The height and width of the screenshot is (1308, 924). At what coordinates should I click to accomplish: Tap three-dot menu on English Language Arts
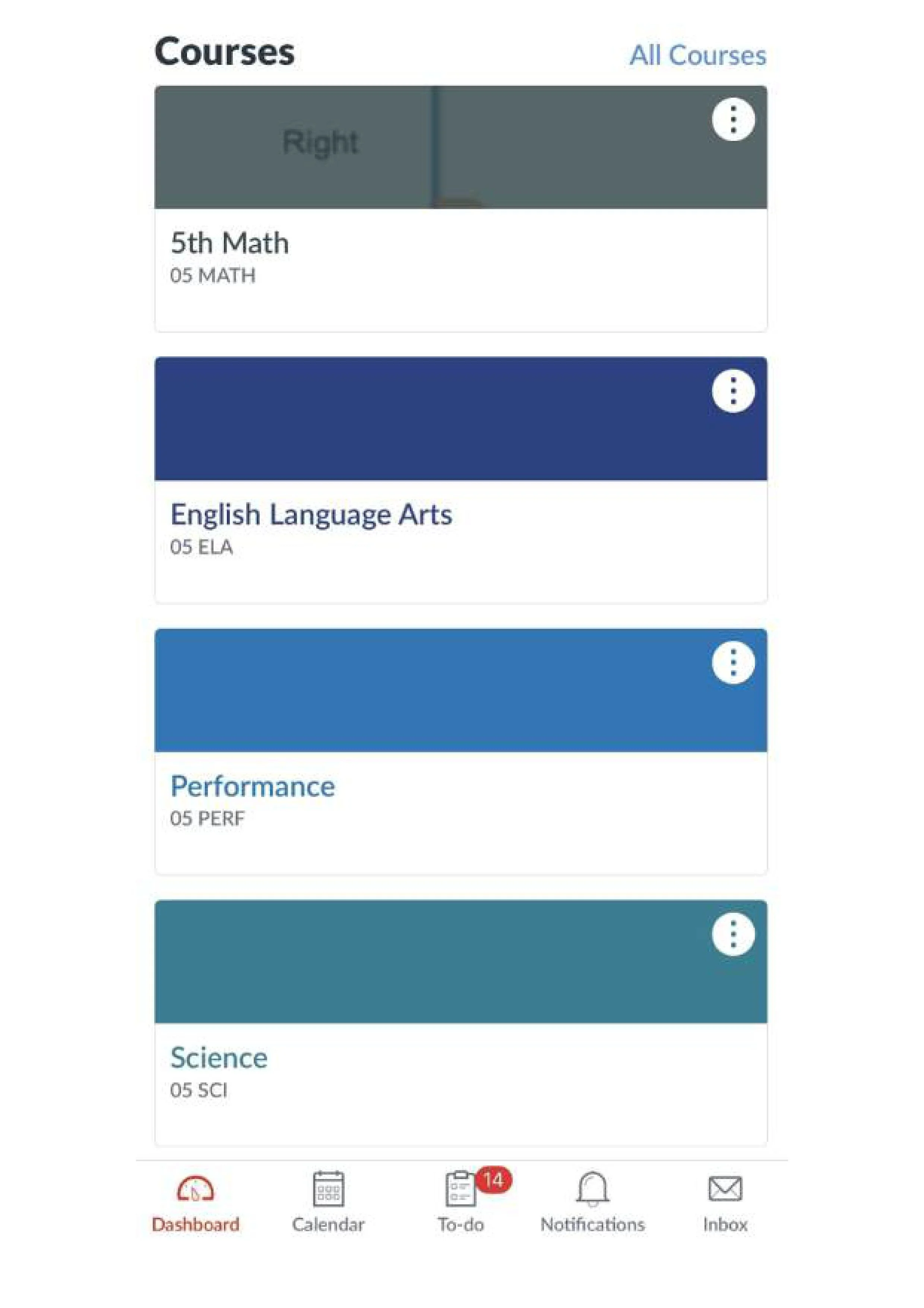[733, 391]
